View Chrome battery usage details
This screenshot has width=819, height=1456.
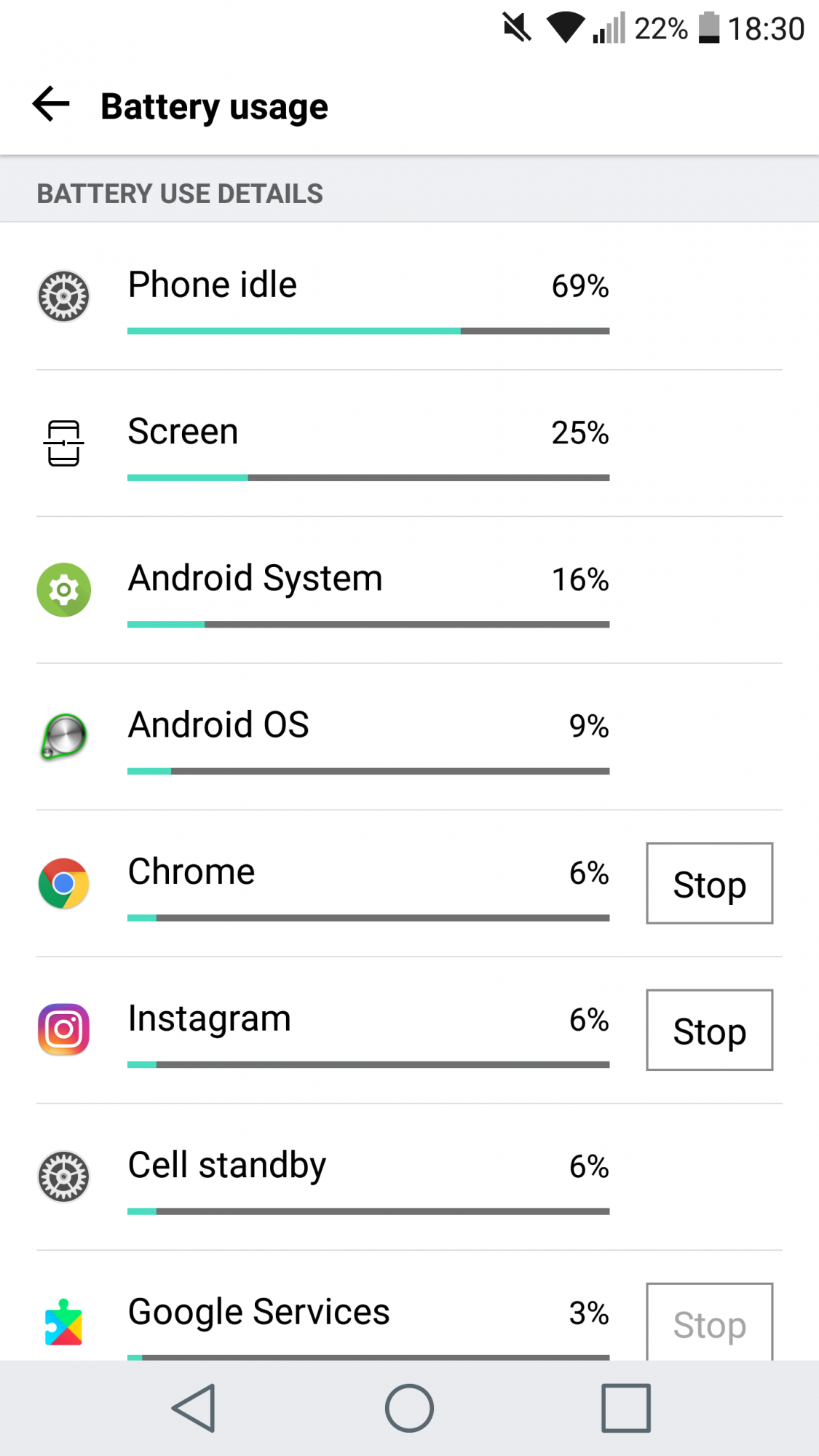pyautogui.click(x=320, y=884)
